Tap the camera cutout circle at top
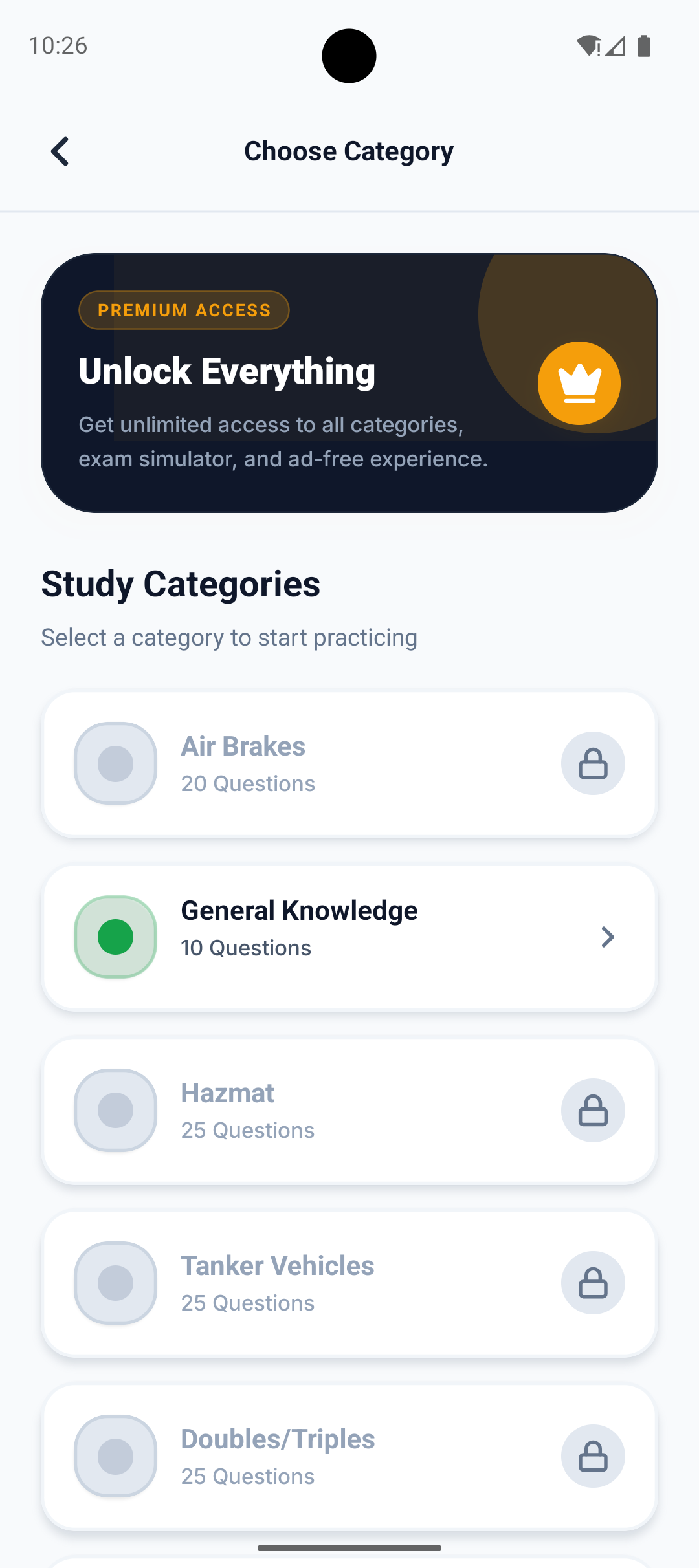699x1568 pixels. coord(349,56)
